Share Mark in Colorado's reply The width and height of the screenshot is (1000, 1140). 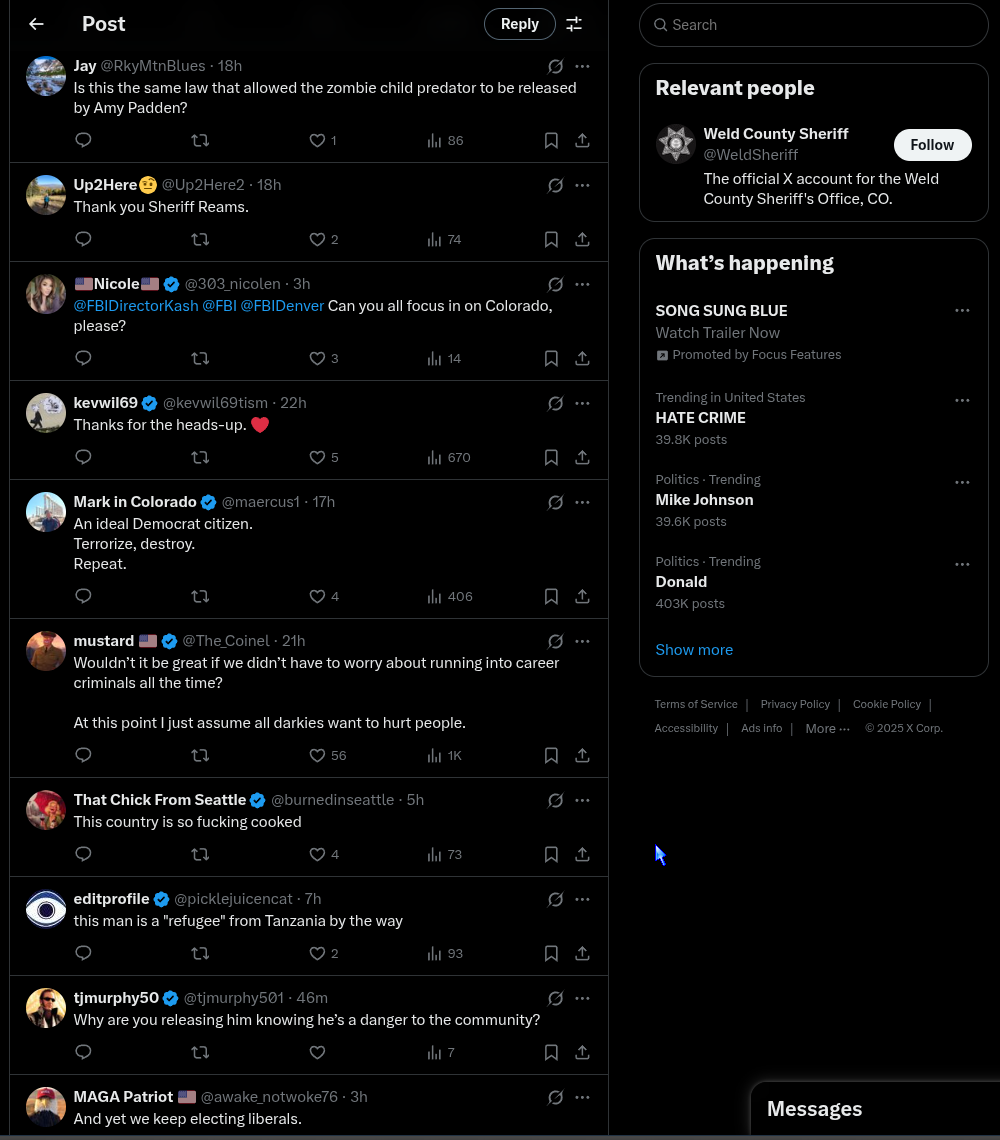[582, 597]
